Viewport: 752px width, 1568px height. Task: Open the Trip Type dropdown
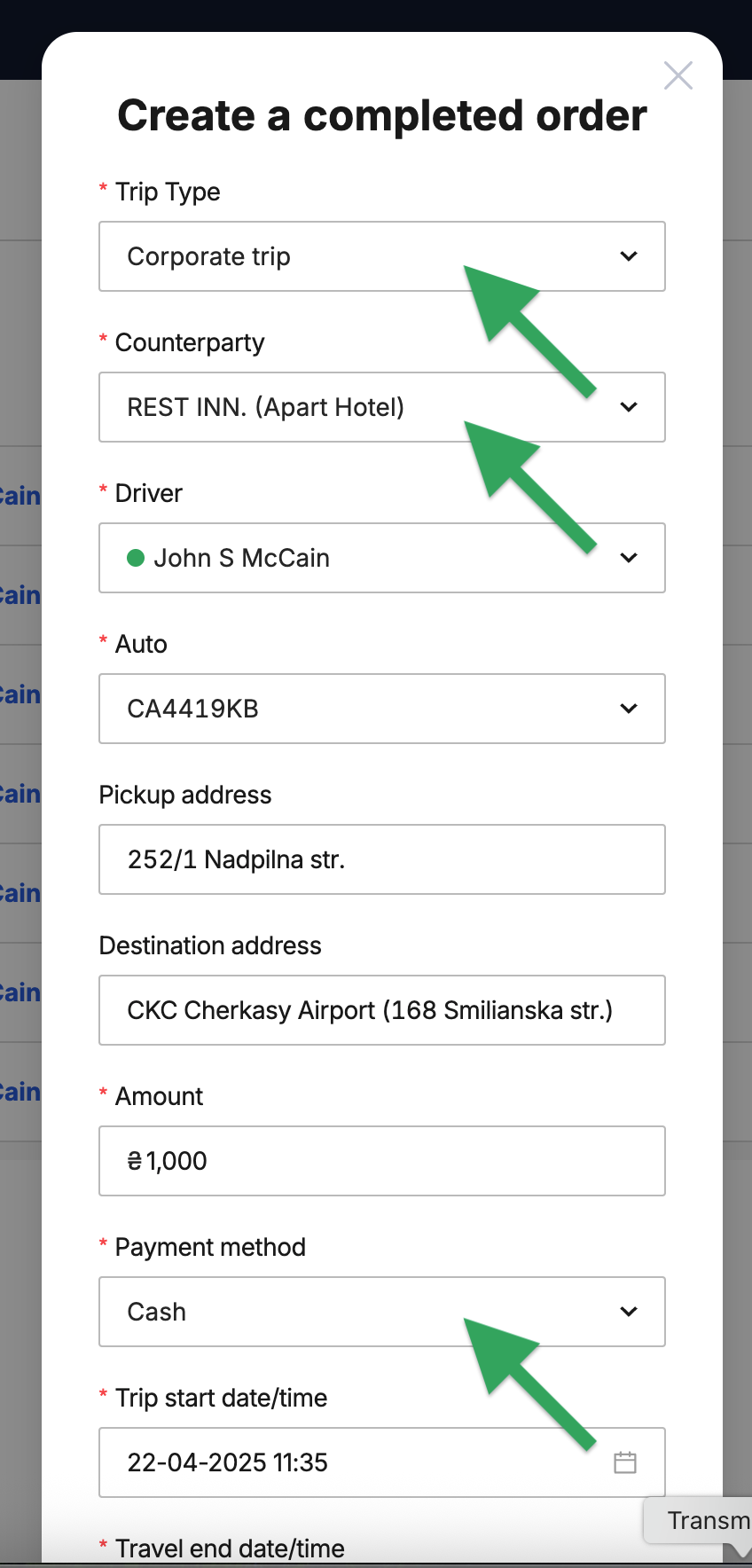(x=382, y=256)
